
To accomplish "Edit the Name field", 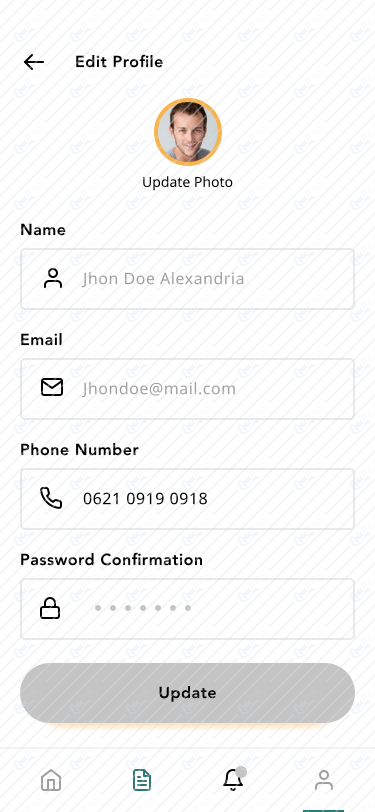I will pyautogui.click(x=188, y=279).
